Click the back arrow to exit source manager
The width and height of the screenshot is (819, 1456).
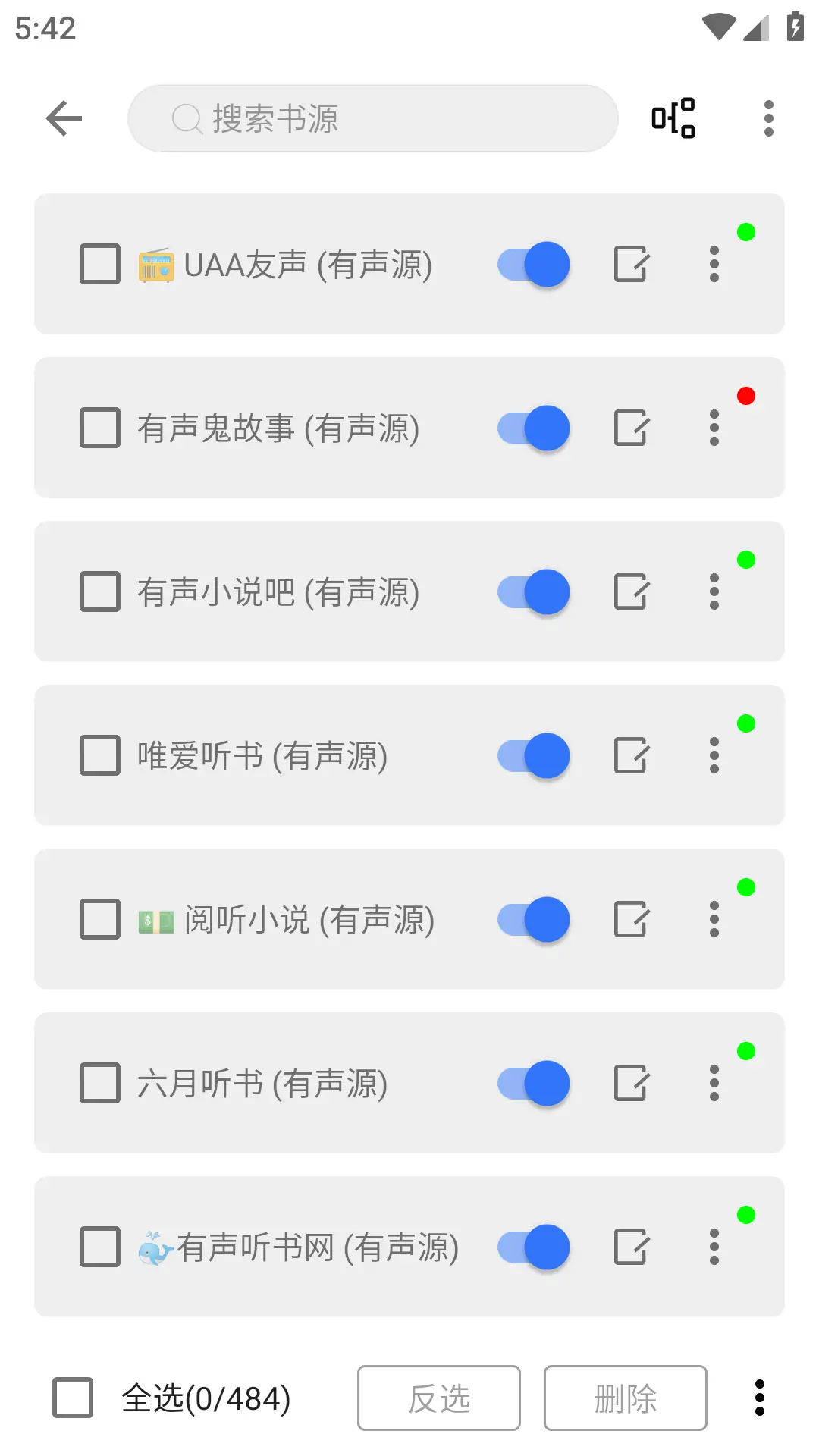click(x=64, y=118)
